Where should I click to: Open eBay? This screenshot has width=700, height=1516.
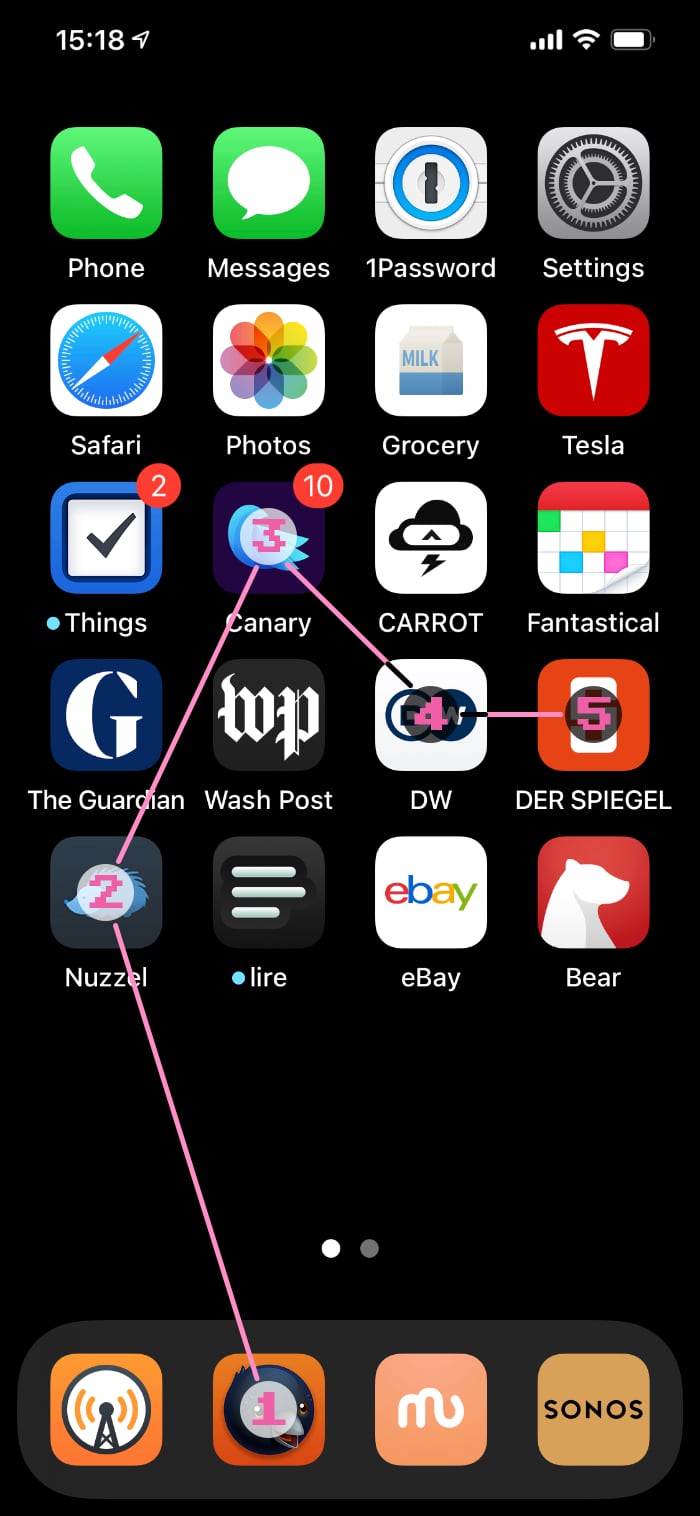point(431,892)
